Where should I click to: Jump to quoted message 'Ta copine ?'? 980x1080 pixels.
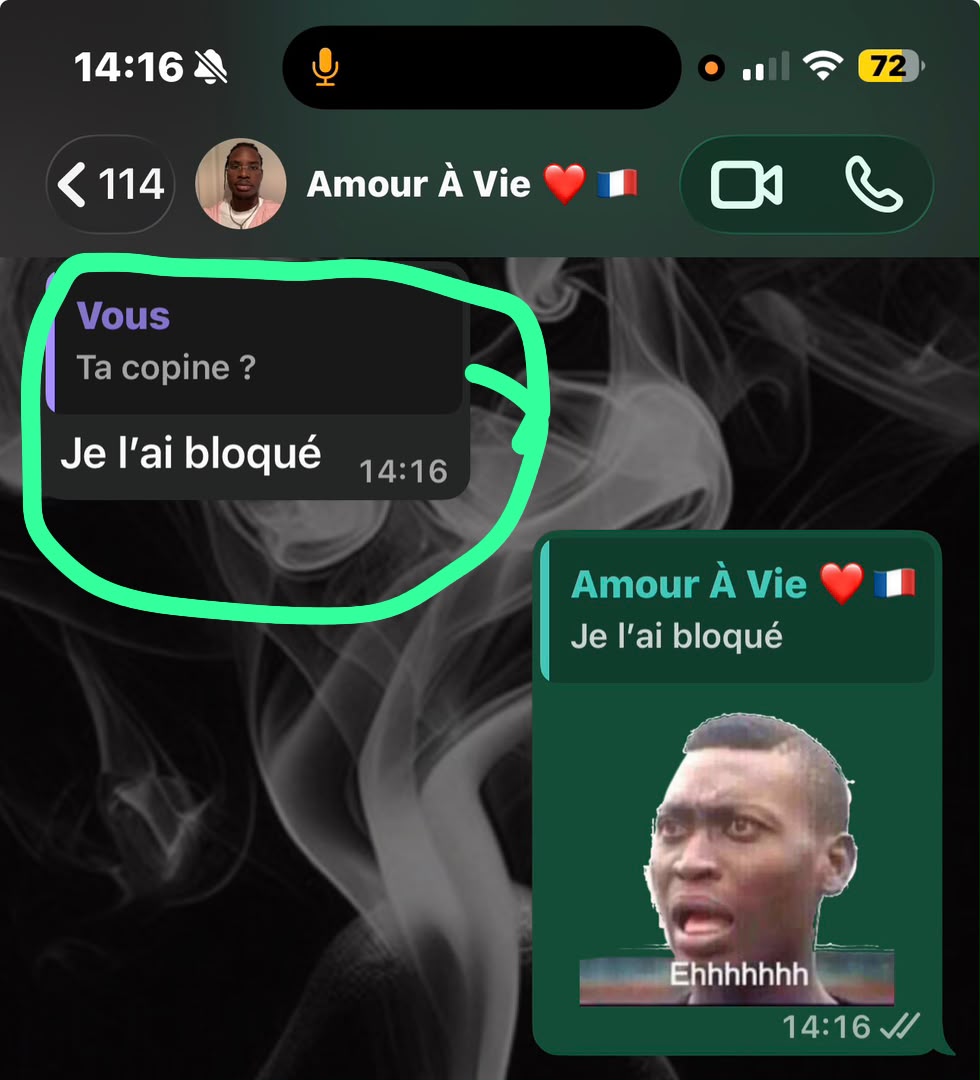coord(254,342)
